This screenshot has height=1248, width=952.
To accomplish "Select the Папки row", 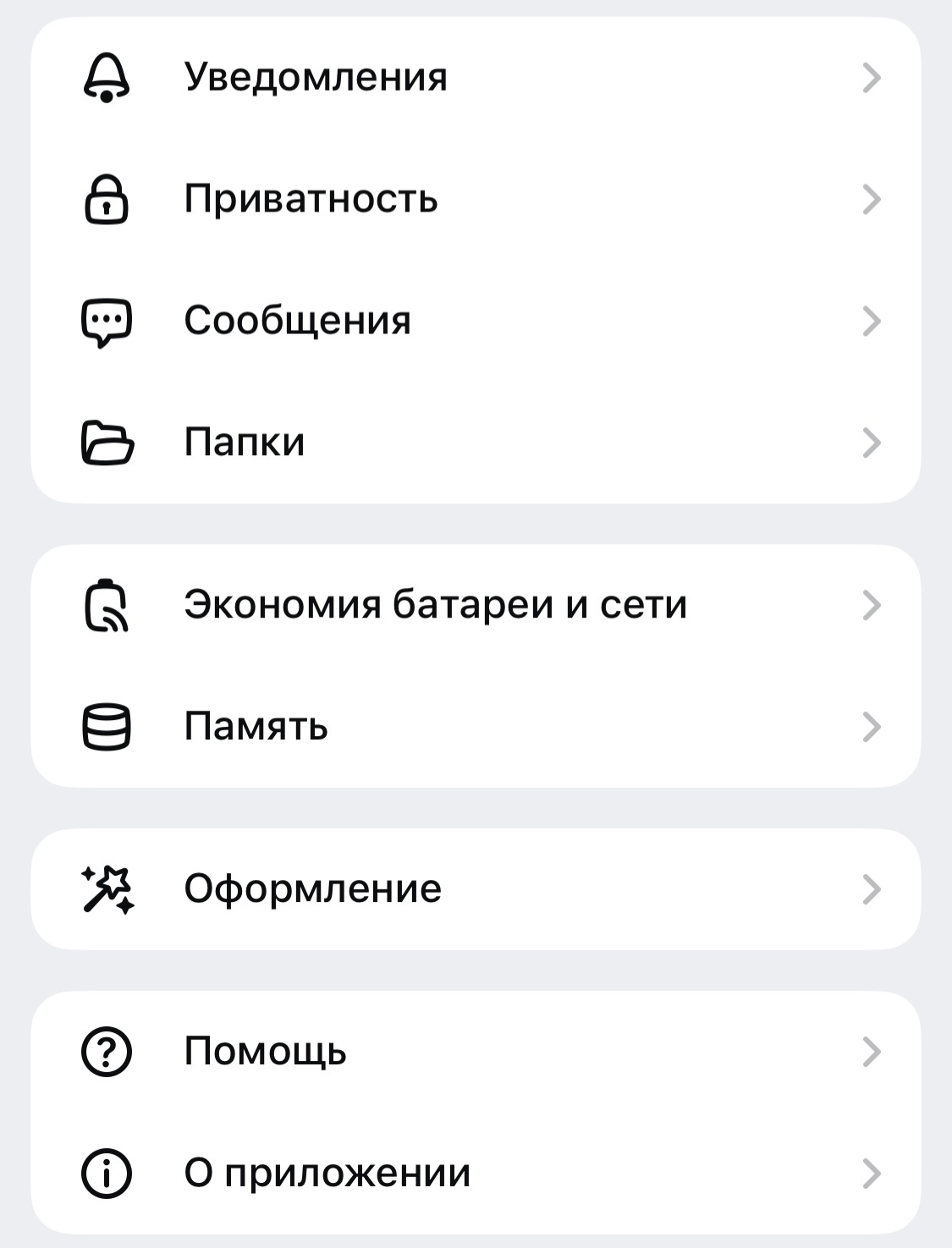I will pos(474,443).
